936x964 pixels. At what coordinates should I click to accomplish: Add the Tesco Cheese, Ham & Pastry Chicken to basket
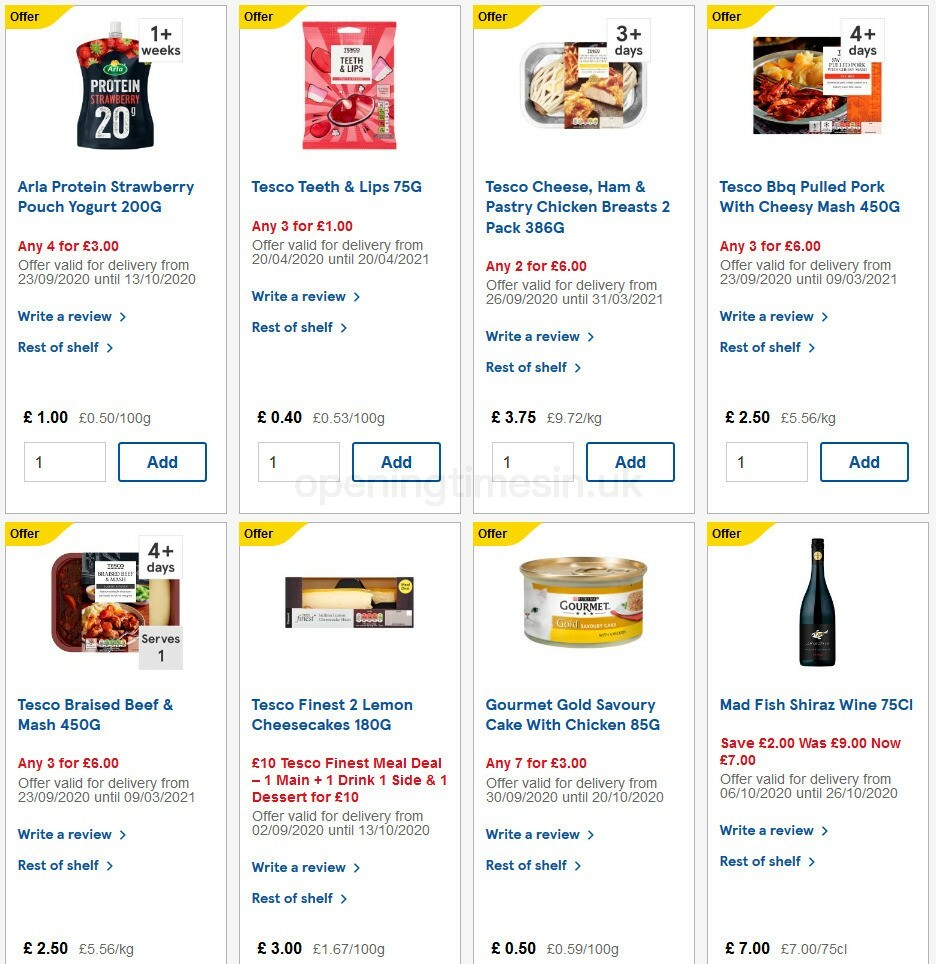630,462
